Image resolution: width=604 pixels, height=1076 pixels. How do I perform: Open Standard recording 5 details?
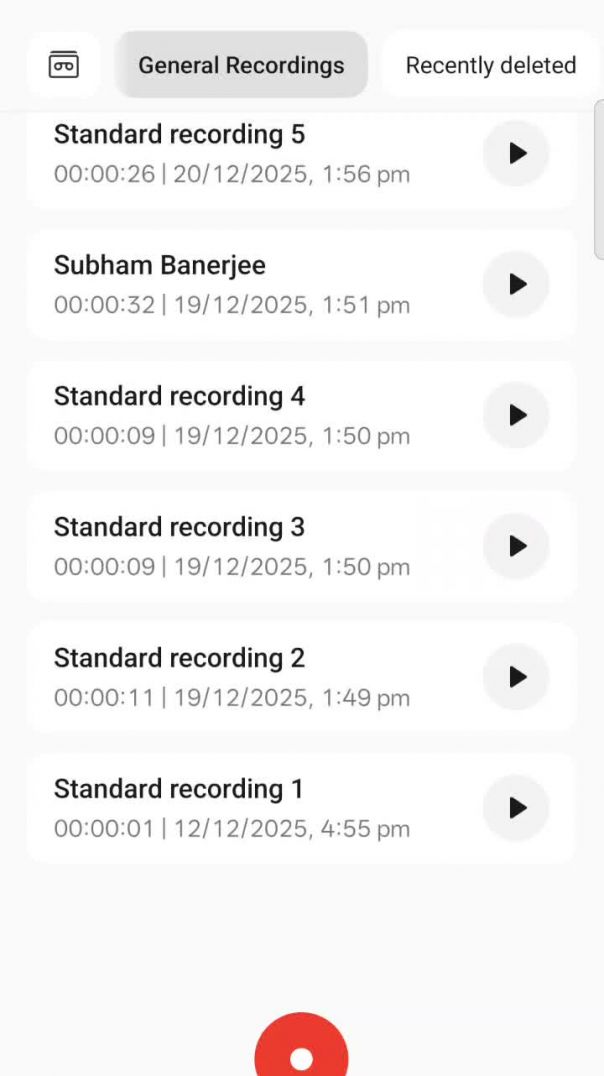[x=230, y=154]
